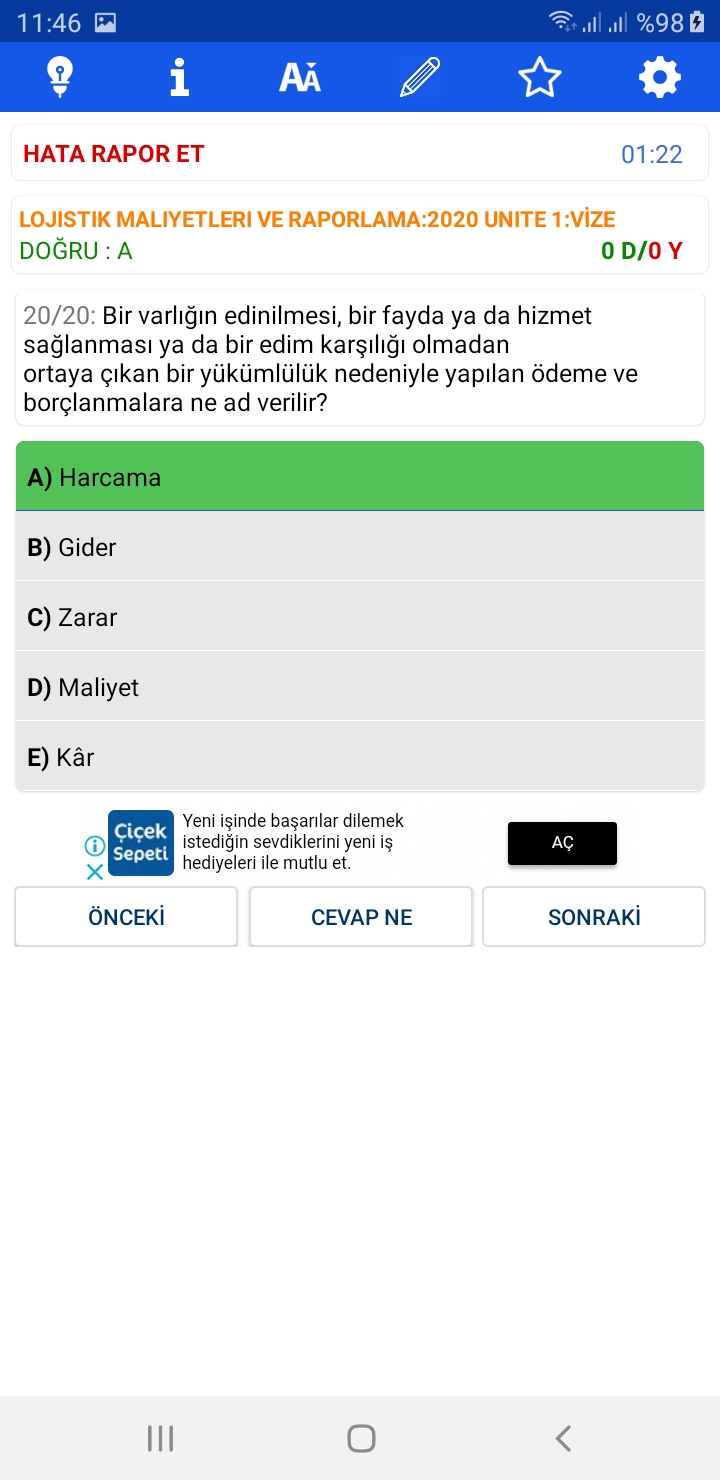
Task: Choose answer E) Kâr
Action: [x=360, y=757]
